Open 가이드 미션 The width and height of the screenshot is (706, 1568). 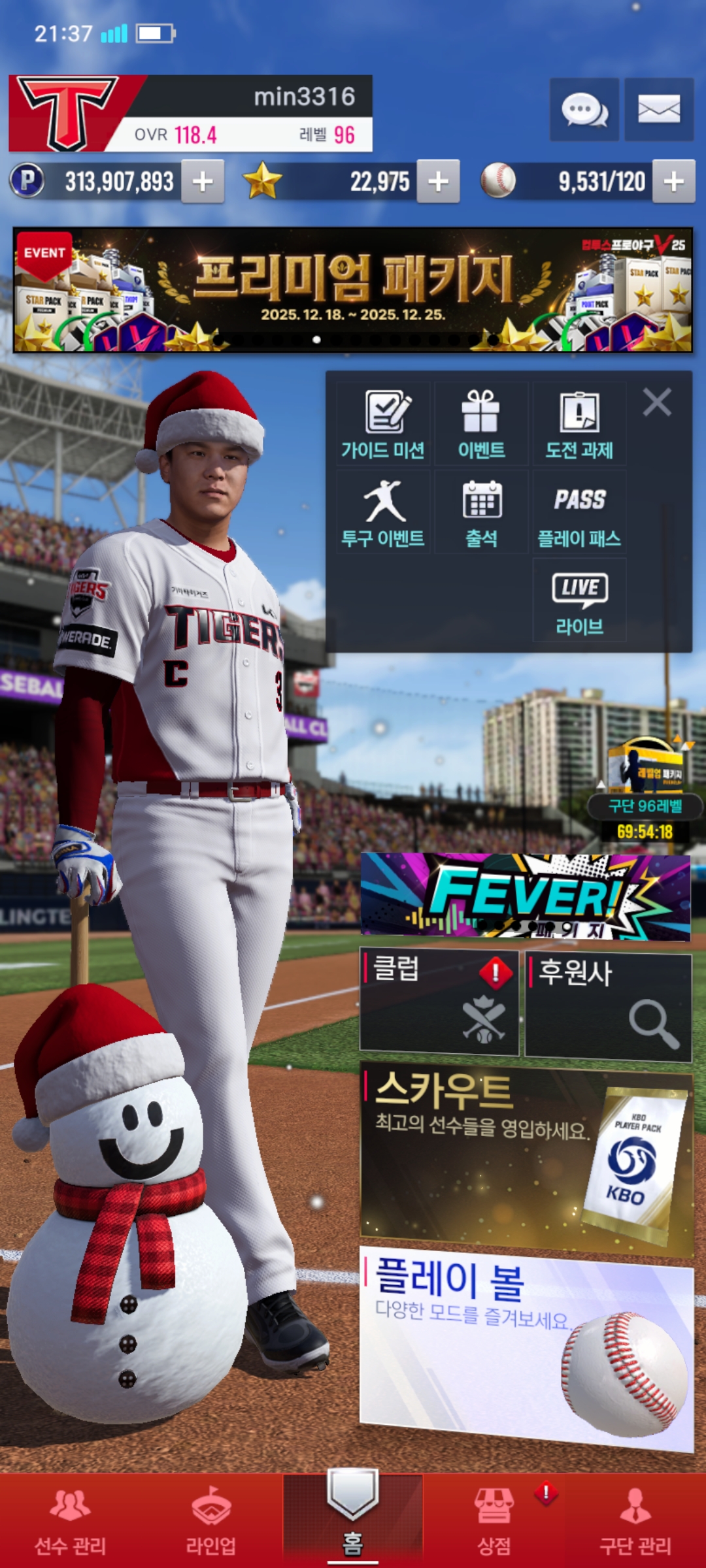click(383, 425)
